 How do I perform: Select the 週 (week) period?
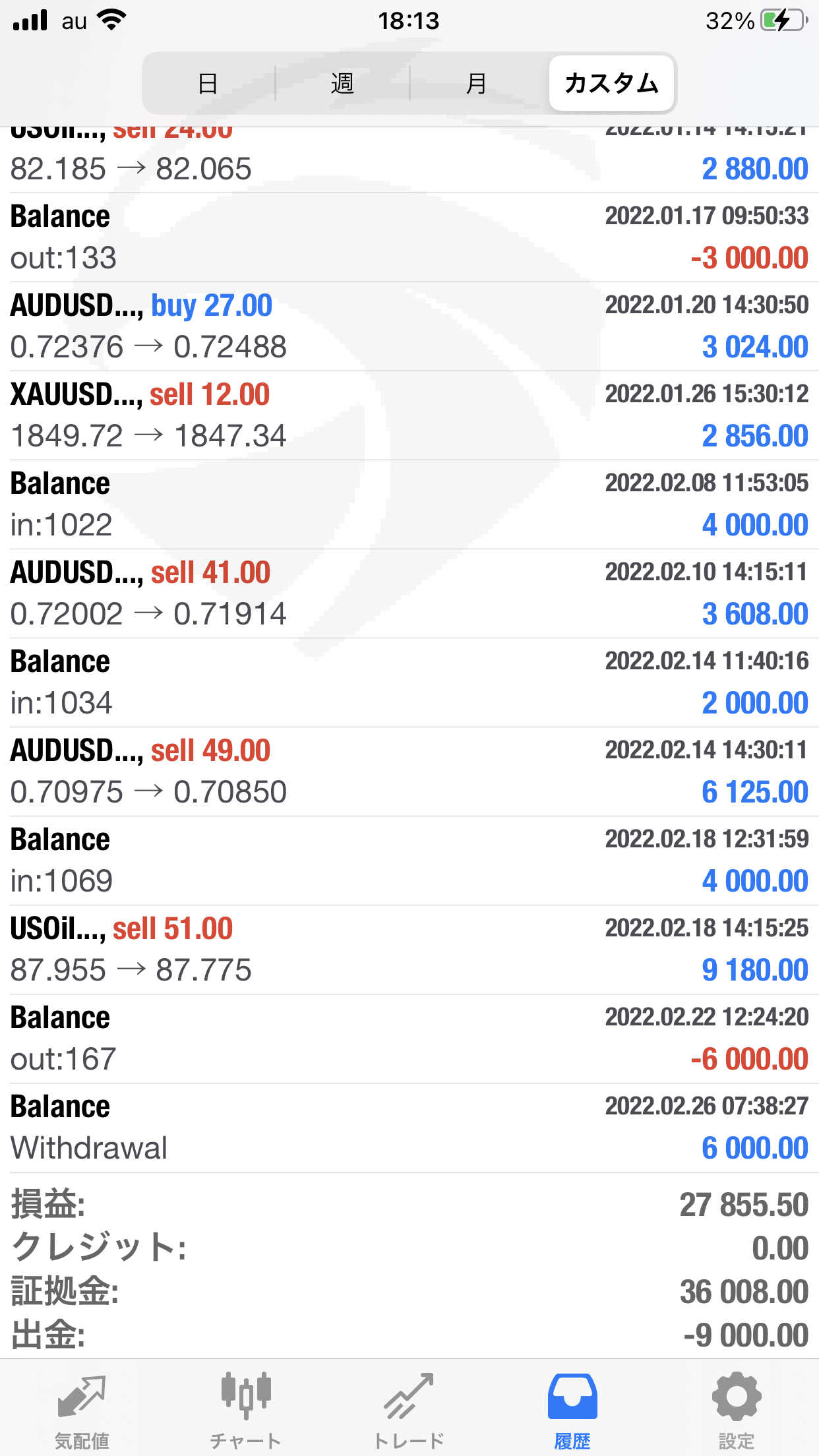(342, 84)
